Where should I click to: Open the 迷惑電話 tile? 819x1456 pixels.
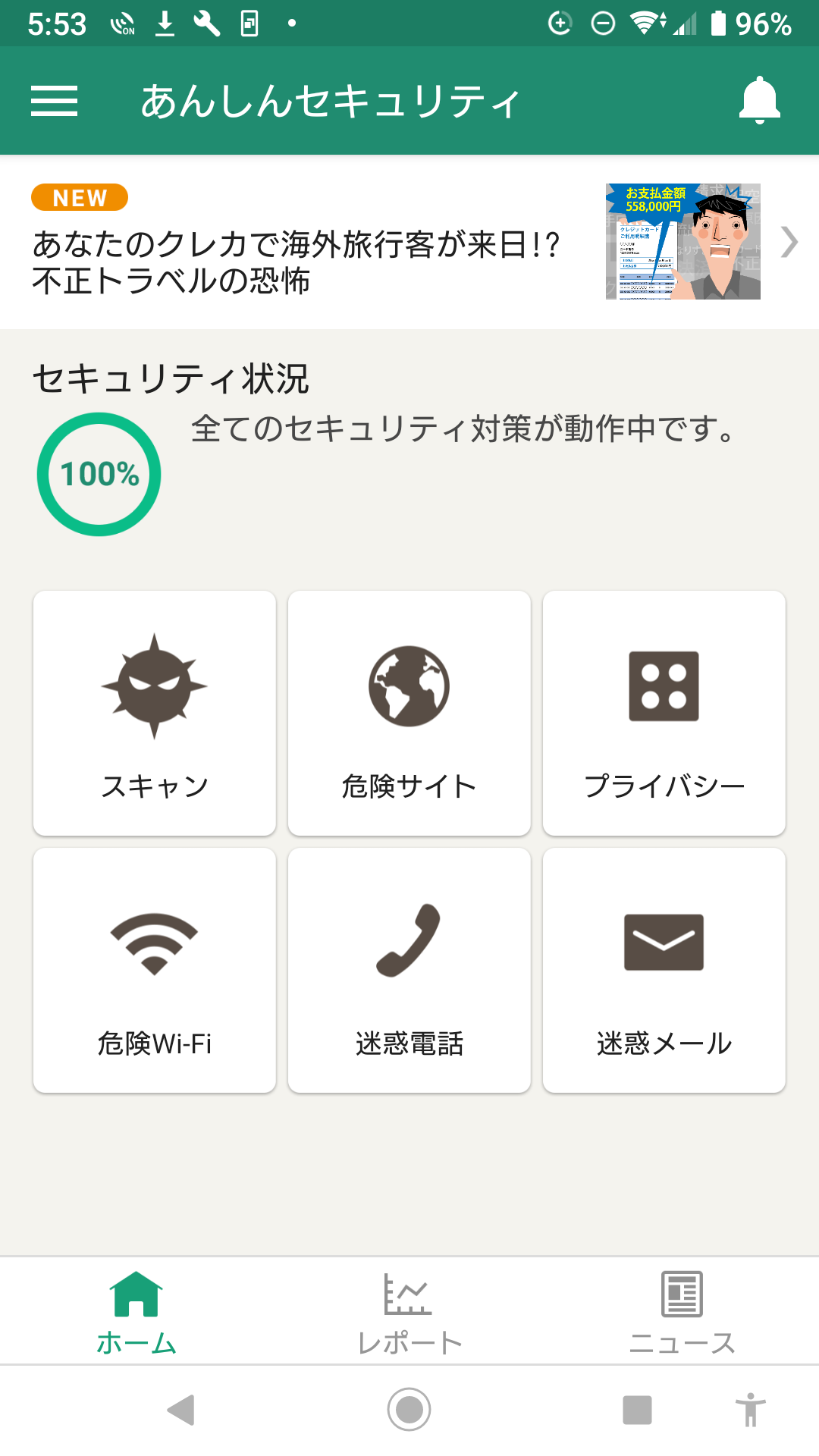click(409, 970)
